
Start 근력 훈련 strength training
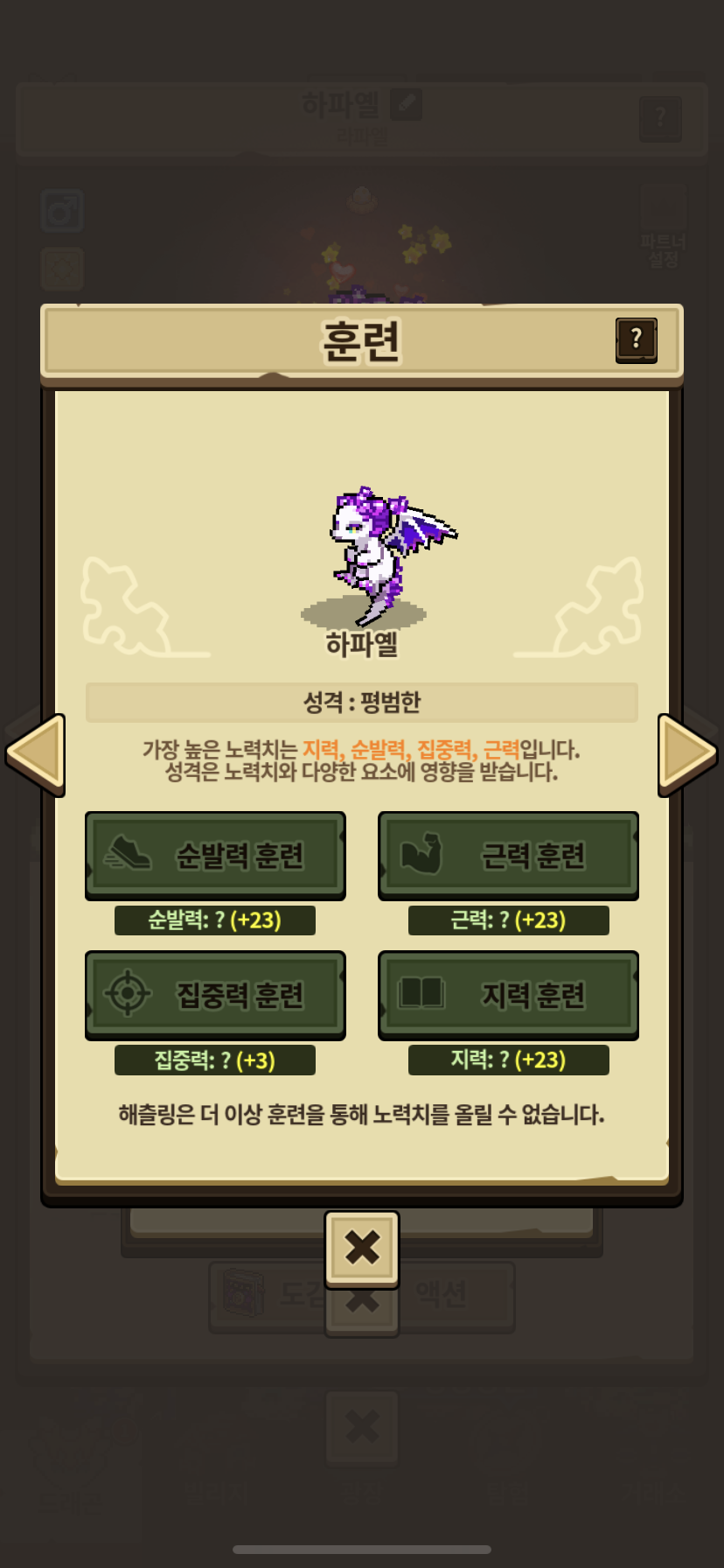(x=508, y=855)
